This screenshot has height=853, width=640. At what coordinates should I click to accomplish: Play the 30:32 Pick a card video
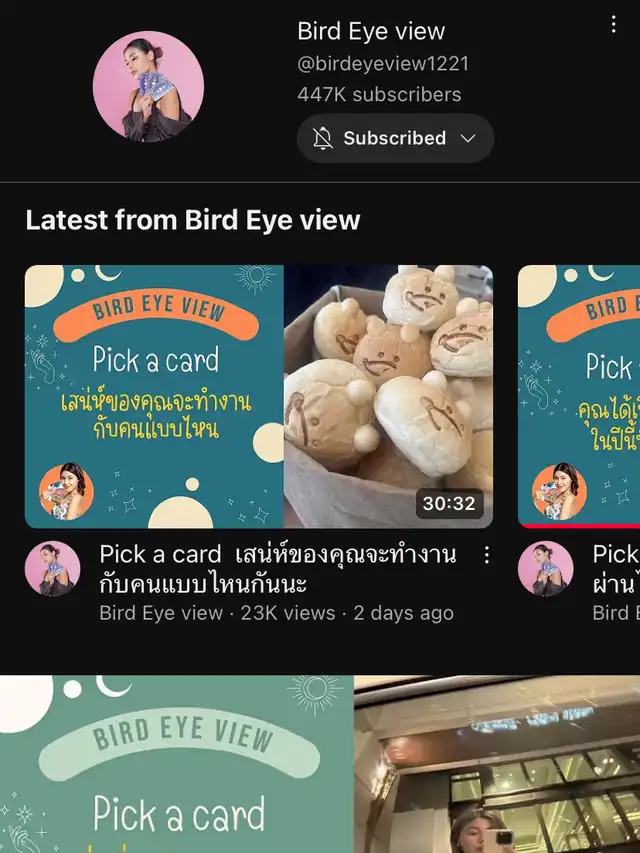pyautogui.click(x=259, y=397)
